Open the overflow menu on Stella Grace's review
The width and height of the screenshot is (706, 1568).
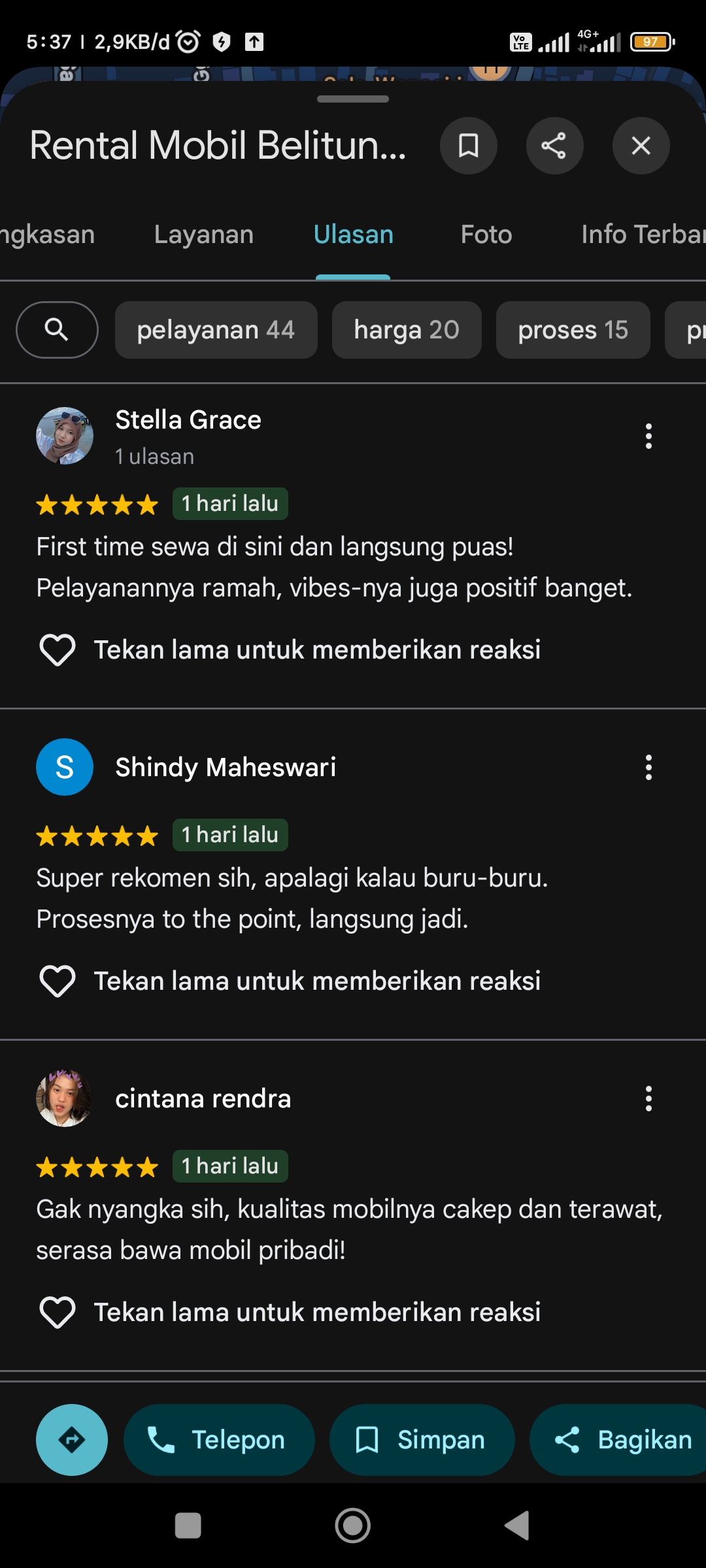tap(648, 436)
